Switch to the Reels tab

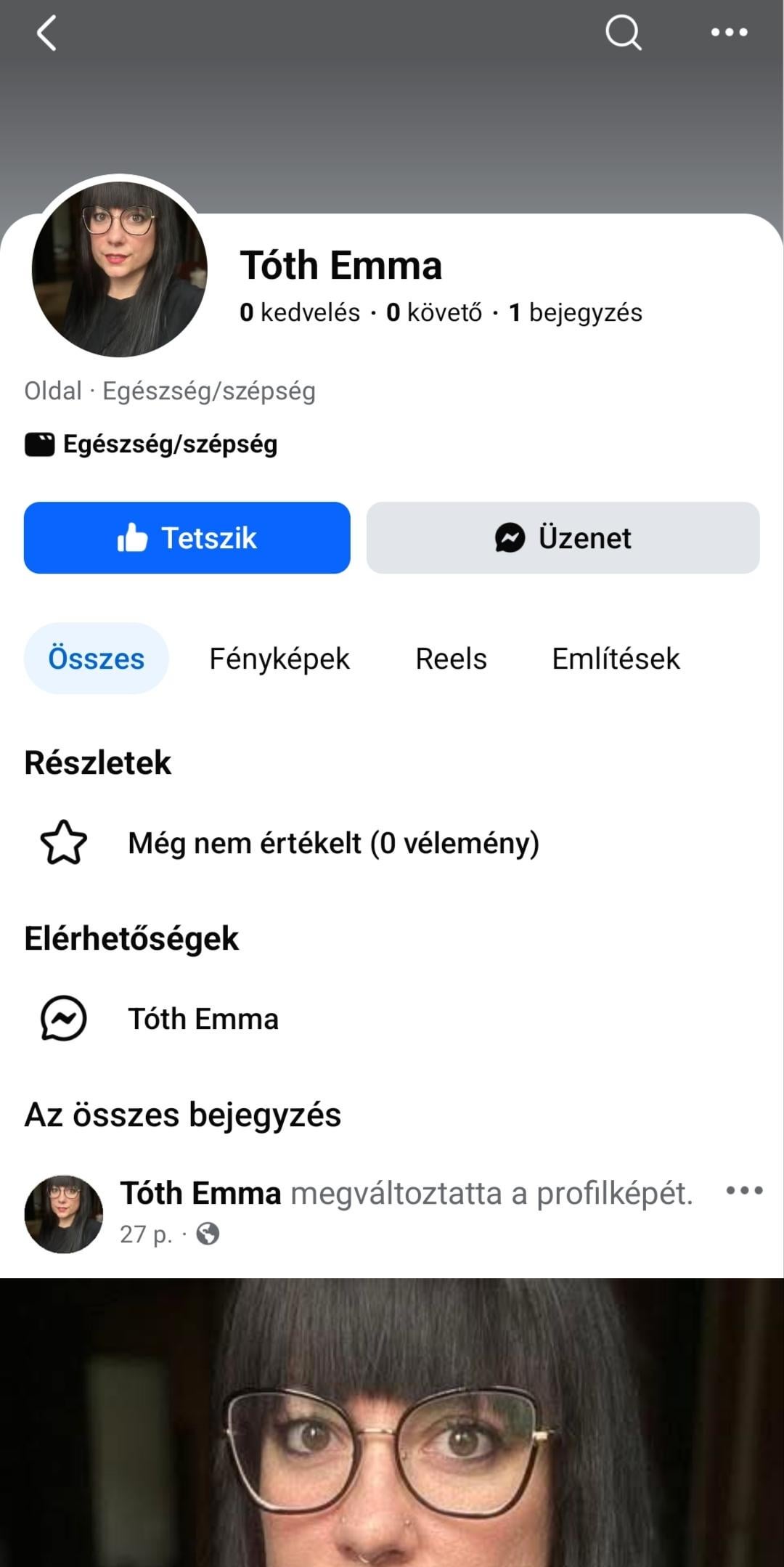[x=451, y=659]
